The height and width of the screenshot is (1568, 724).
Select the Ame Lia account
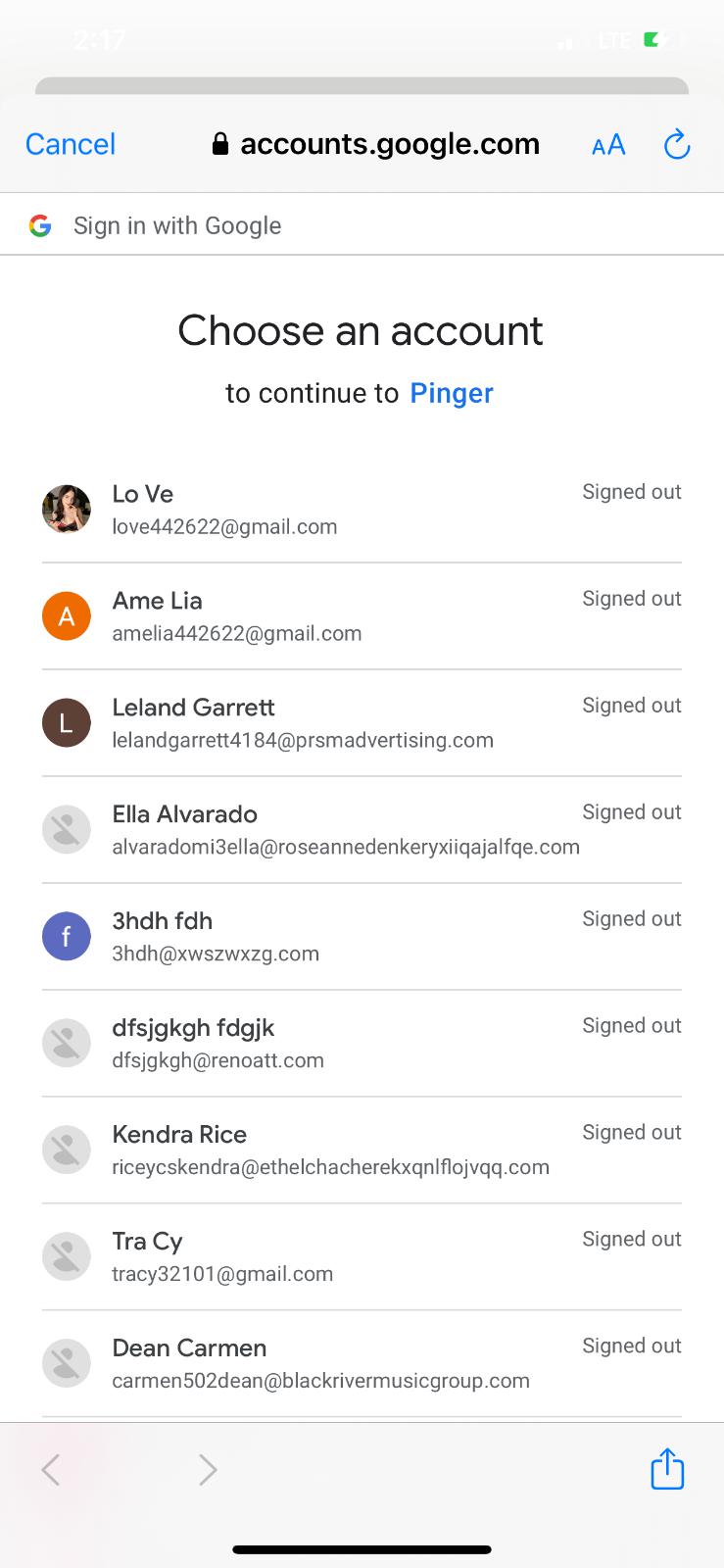362,616
